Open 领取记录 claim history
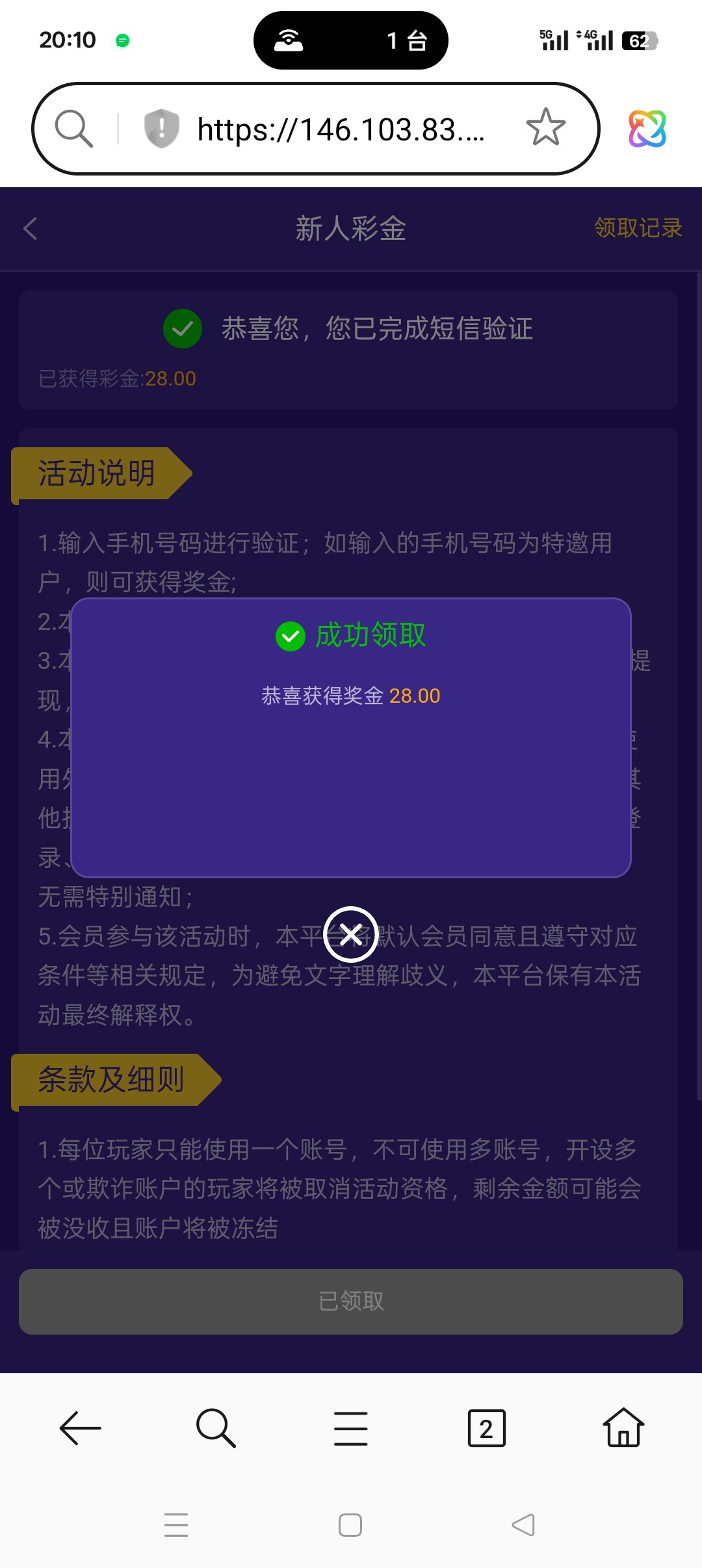Screen dimensions: 702x1568 [638, 228]
